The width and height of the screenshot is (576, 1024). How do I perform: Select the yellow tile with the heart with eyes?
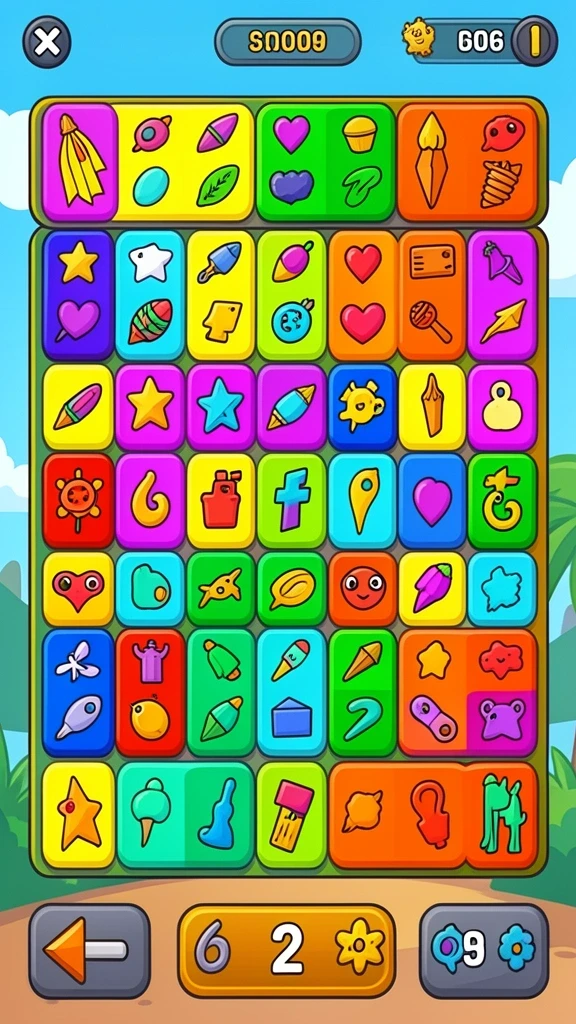click(78, 589)
